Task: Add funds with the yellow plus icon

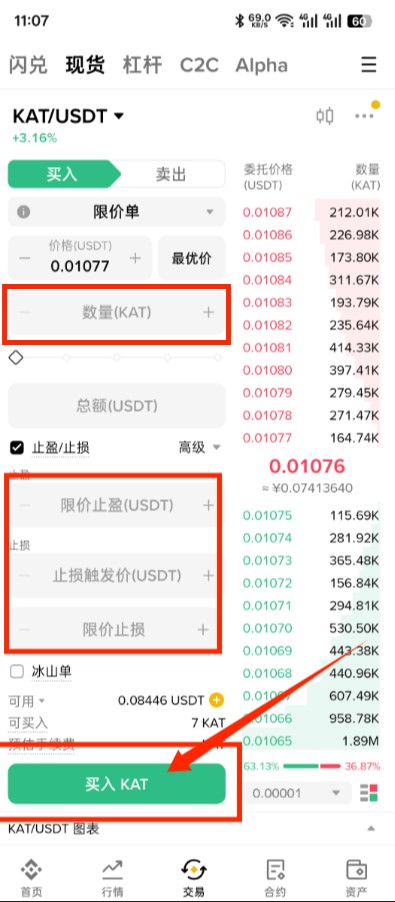Action: point(217,701)
